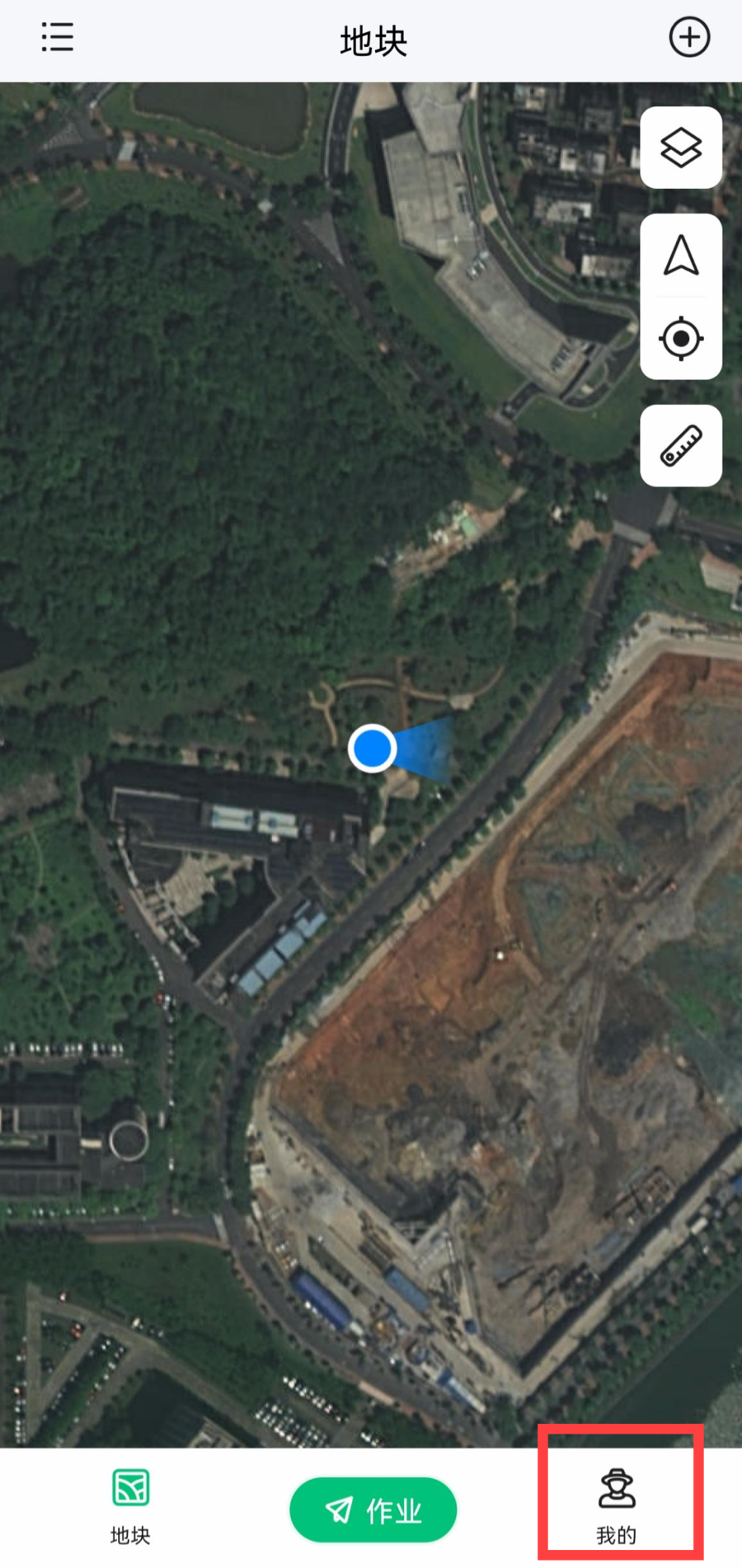This screenshot has width=742, height=1568.
Task: Switch to the 我的 tab
Action: tap(617, 1505)
